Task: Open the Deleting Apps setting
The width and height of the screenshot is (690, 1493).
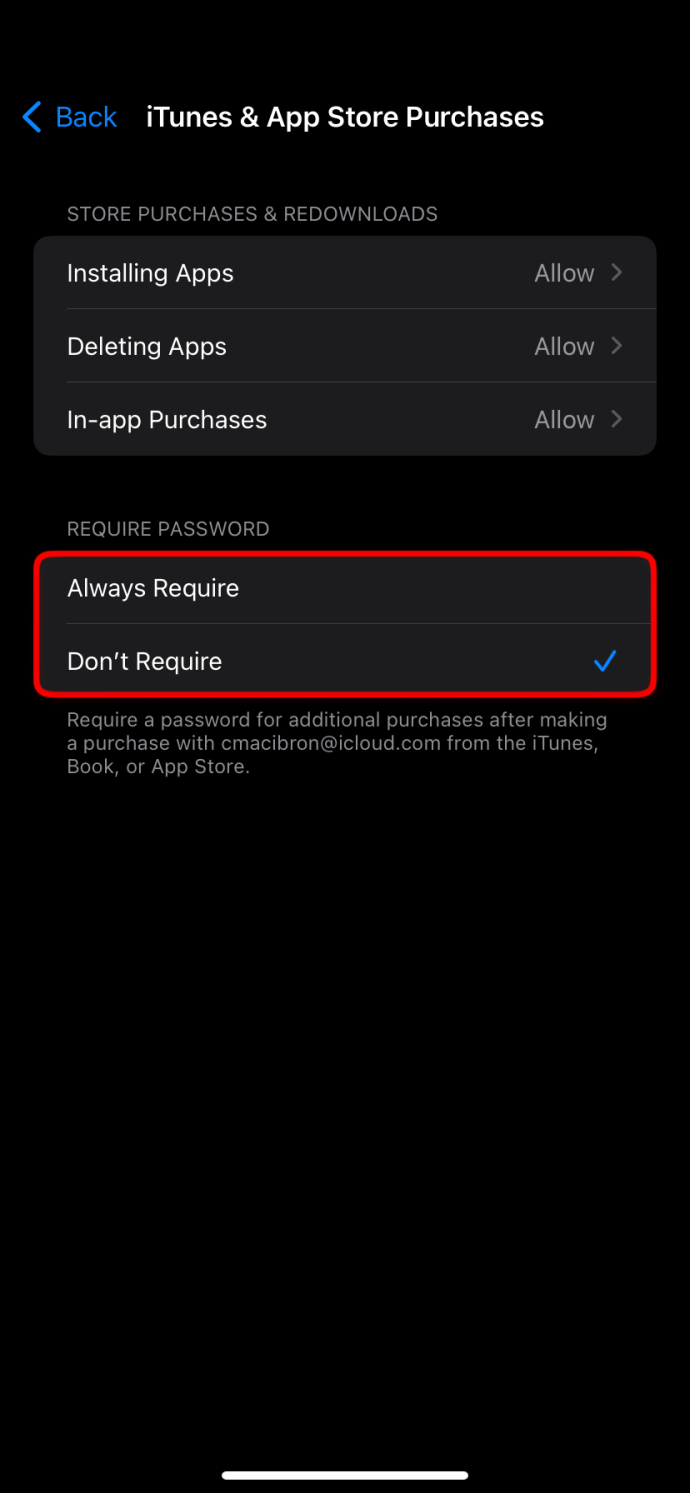Action: 344,346
